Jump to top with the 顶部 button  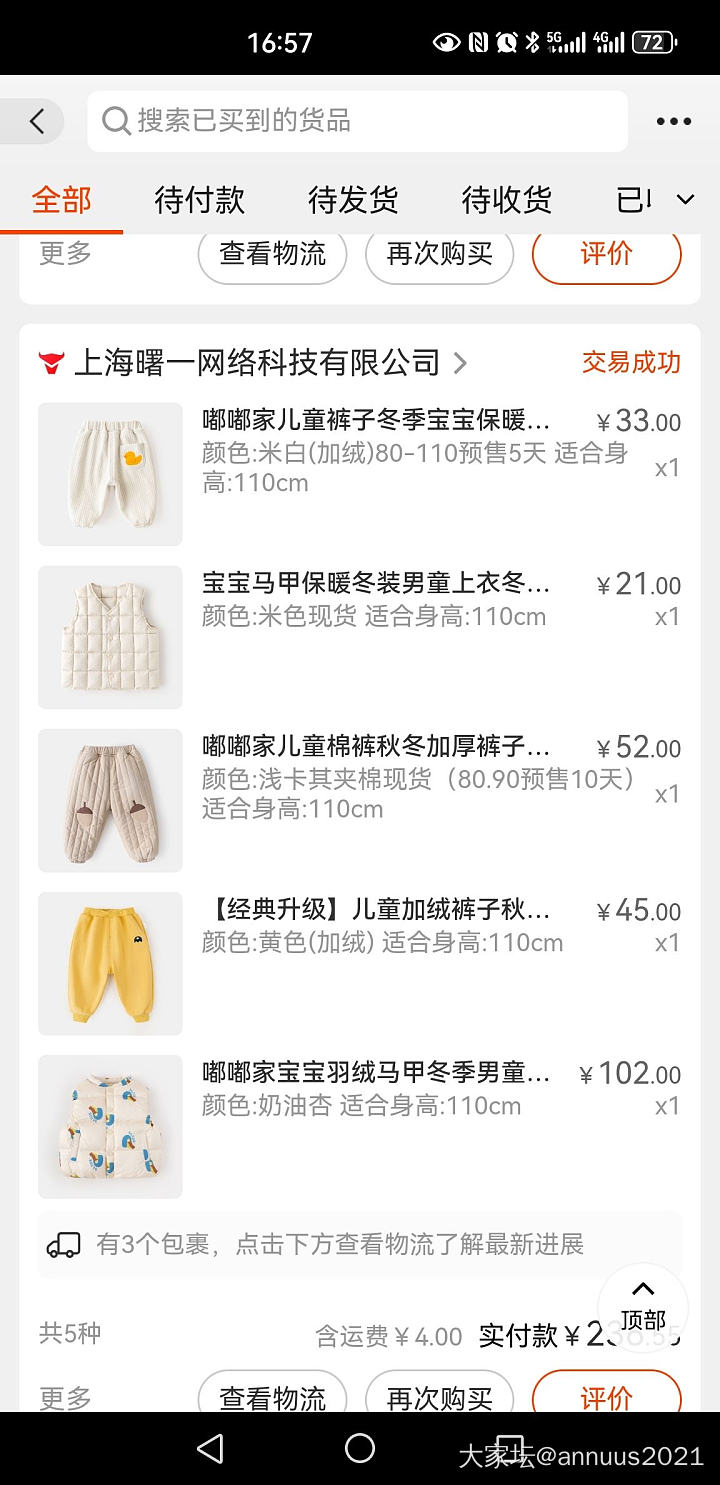[x=643, y=1305]
